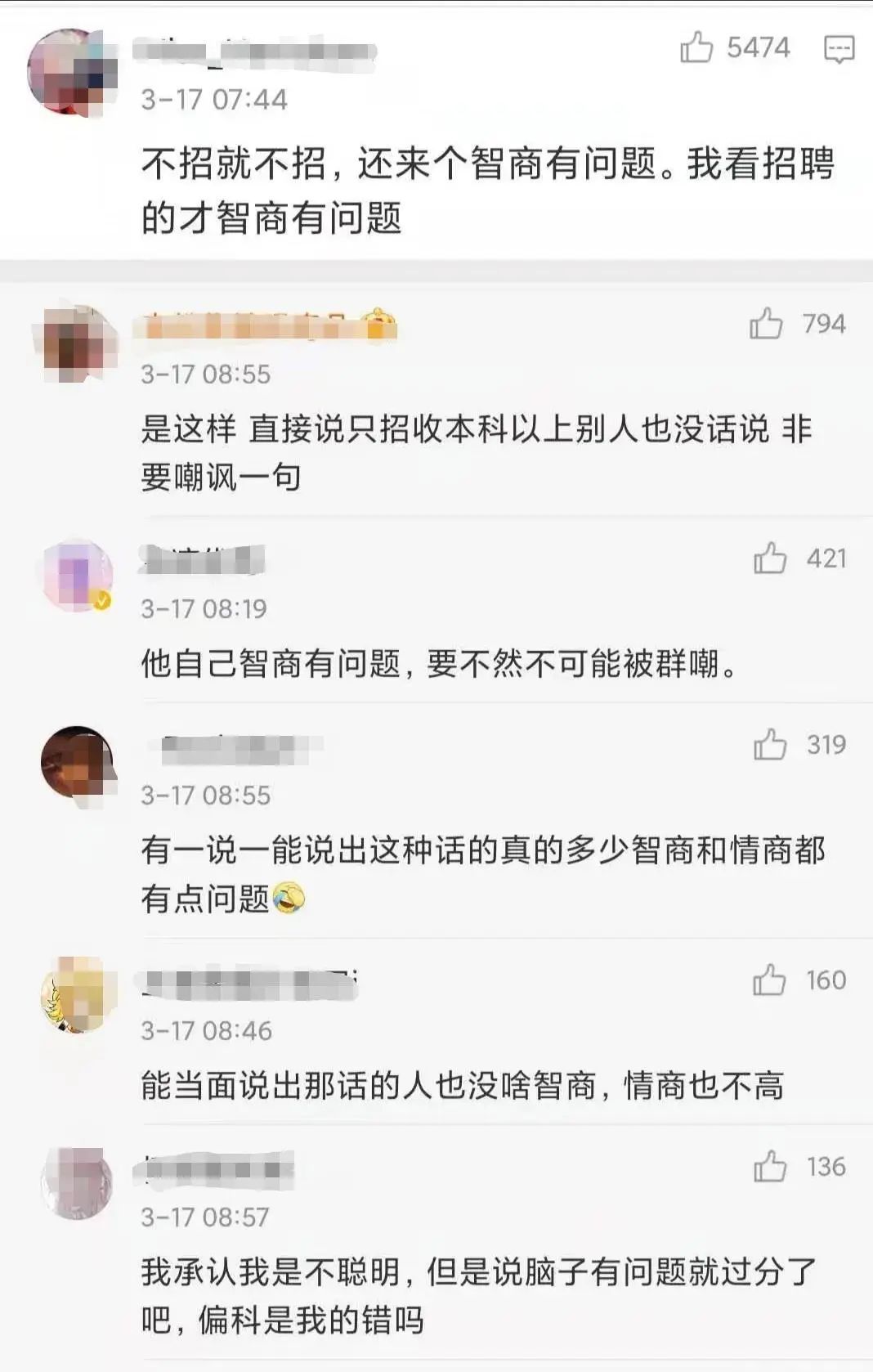This screenshot has height=1372, width=873.
Task: Like the reply posted at 3-17 08:19
Action: point(770,558)
